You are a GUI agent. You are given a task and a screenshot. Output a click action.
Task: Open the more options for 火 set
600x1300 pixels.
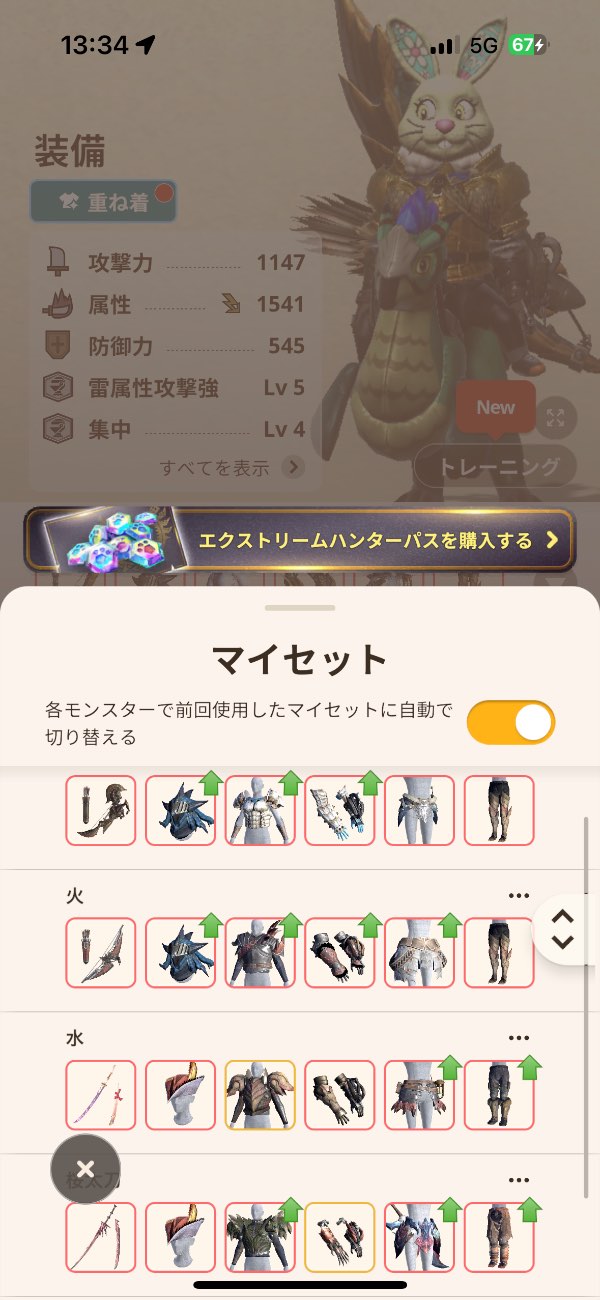(x=518, y=896)
